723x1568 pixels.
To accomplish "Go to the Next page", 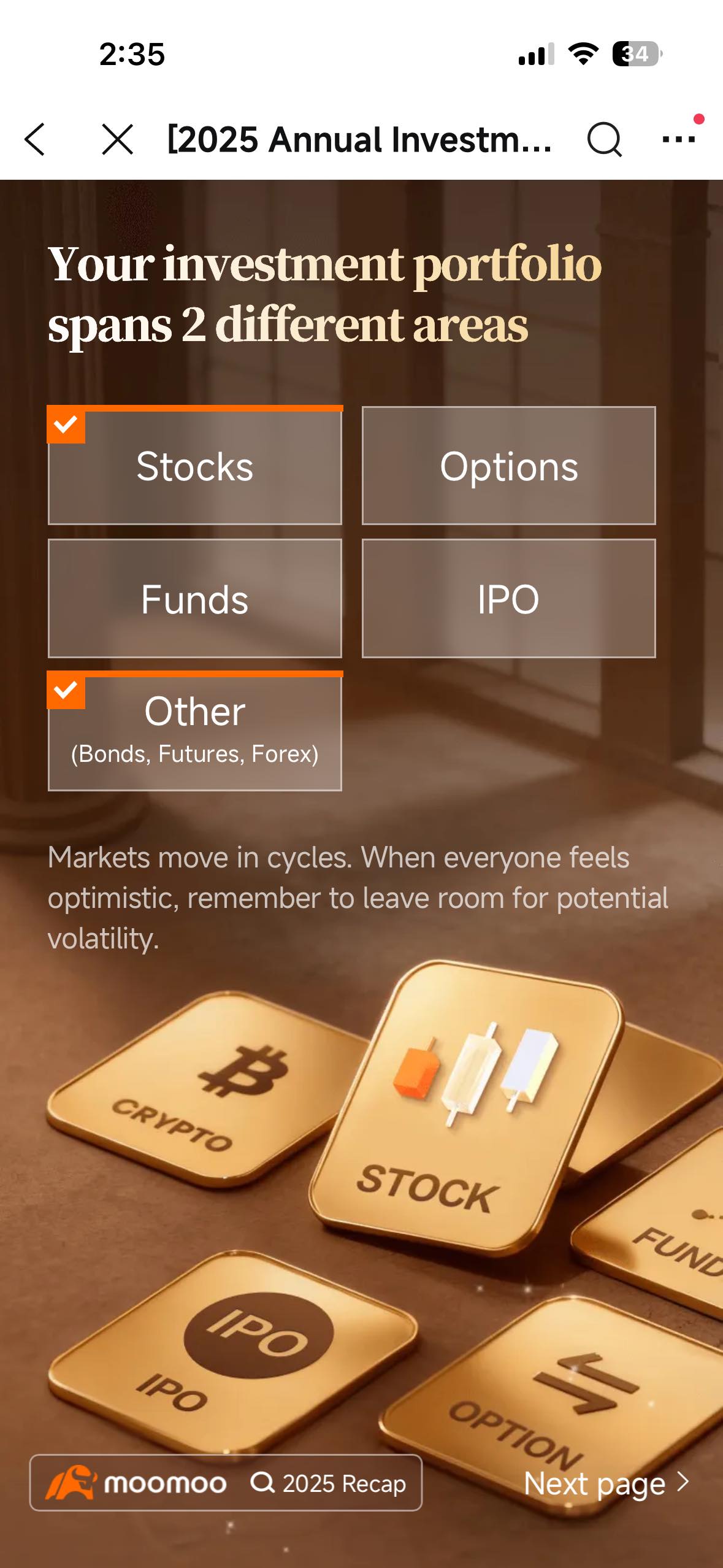I will 606,1483.
